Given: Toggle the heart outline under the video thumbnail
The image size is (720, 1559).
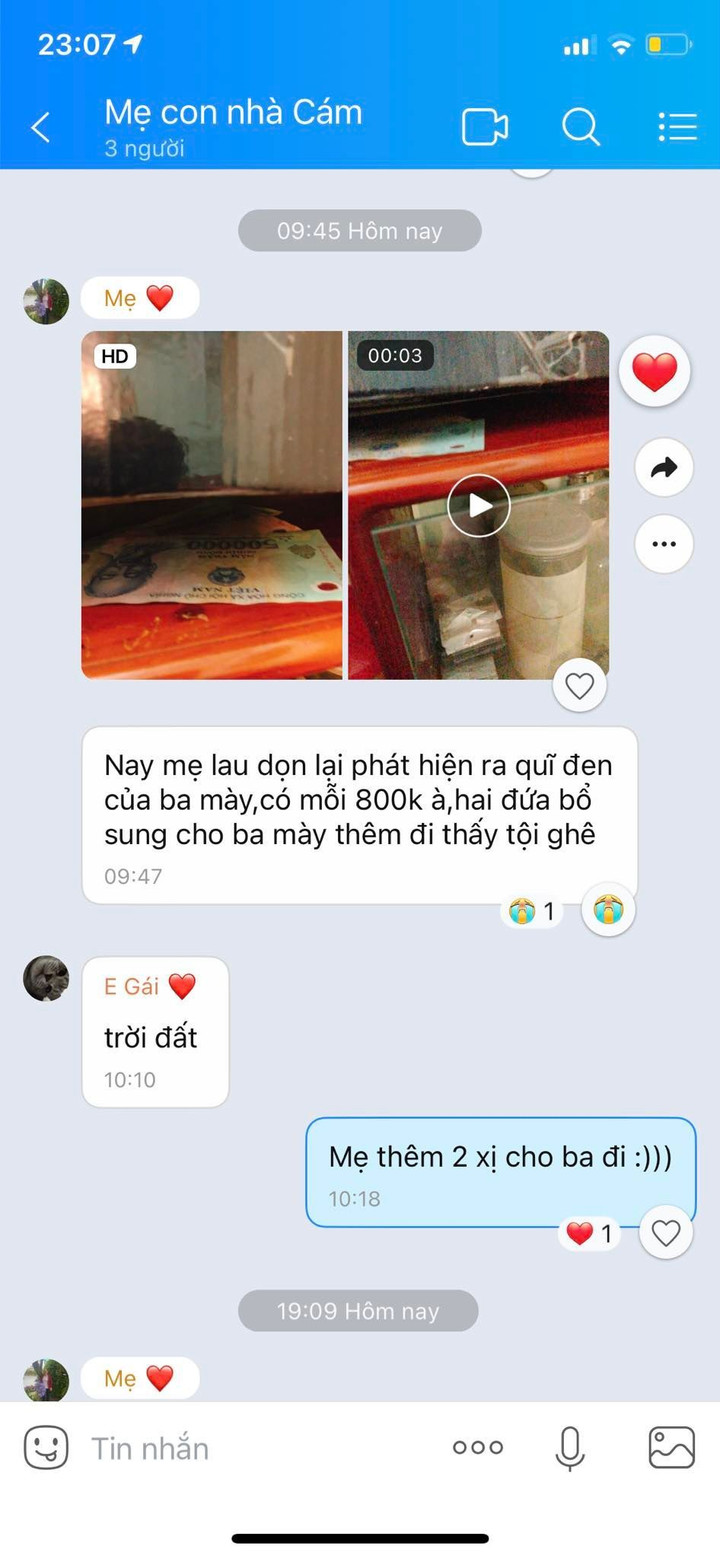Looking at the screenshot, I should [579, 686].
